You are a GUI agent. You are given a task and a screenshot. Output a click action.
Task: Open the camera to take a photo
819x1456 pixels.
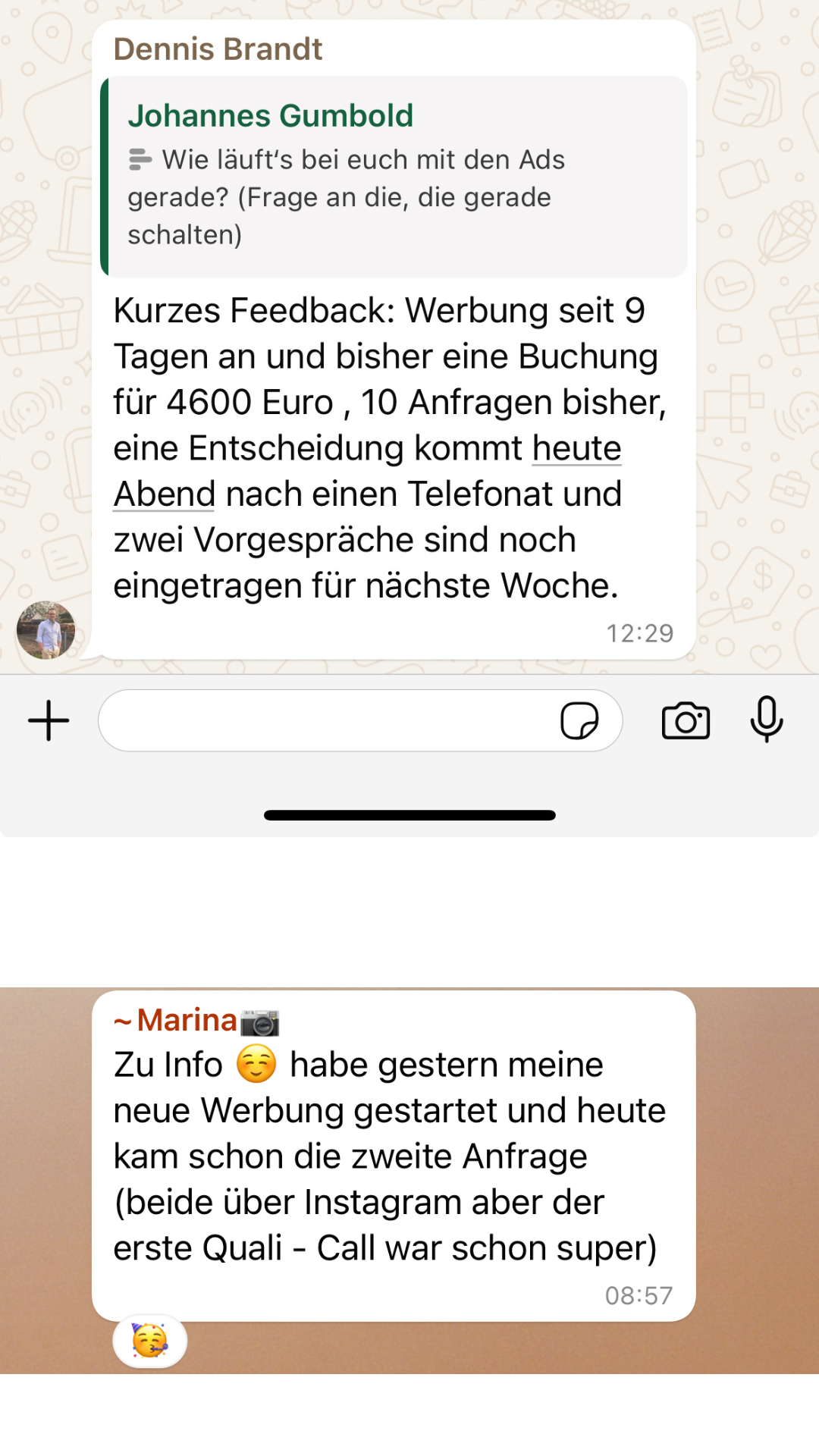pos(685,721)
